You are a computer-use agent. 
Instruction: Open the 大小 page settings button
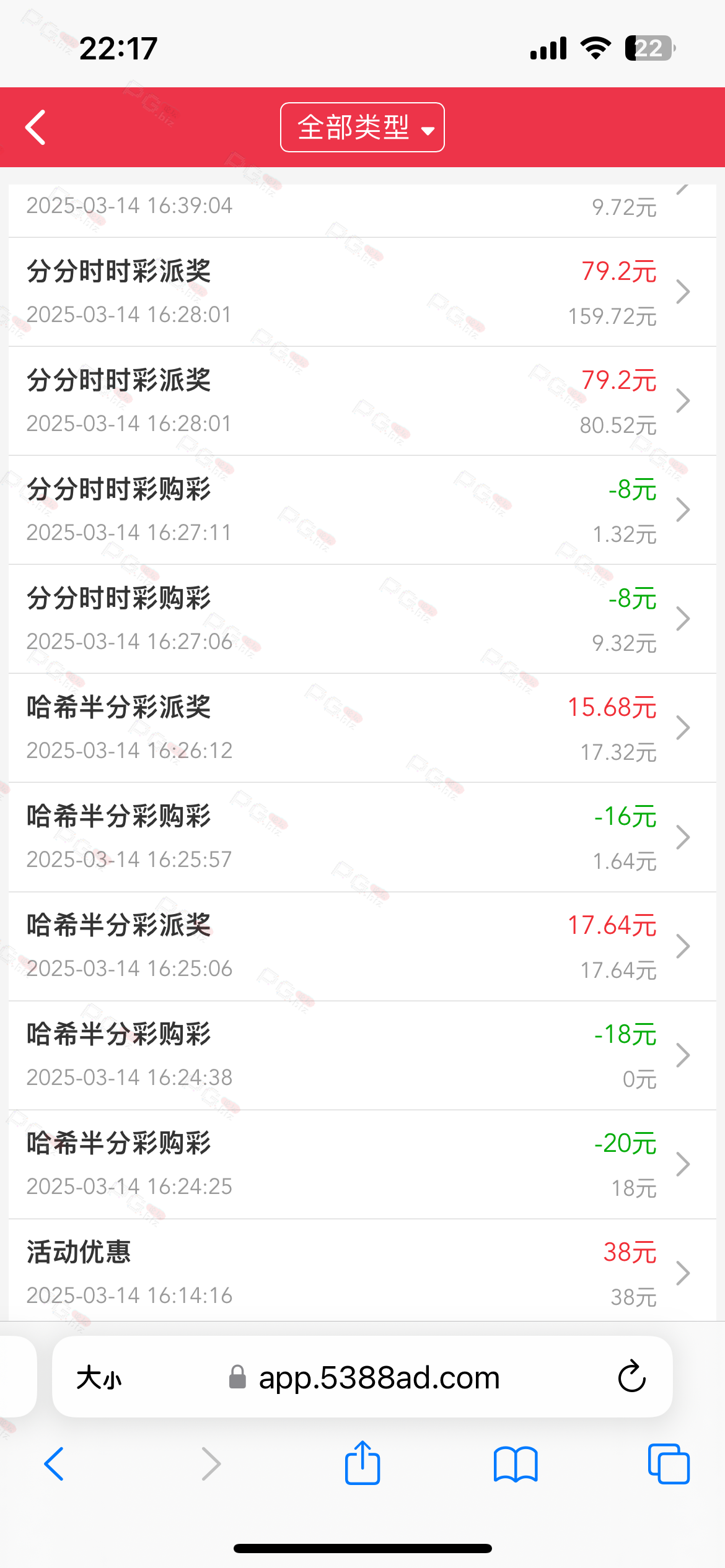(x=99, y=1379)
